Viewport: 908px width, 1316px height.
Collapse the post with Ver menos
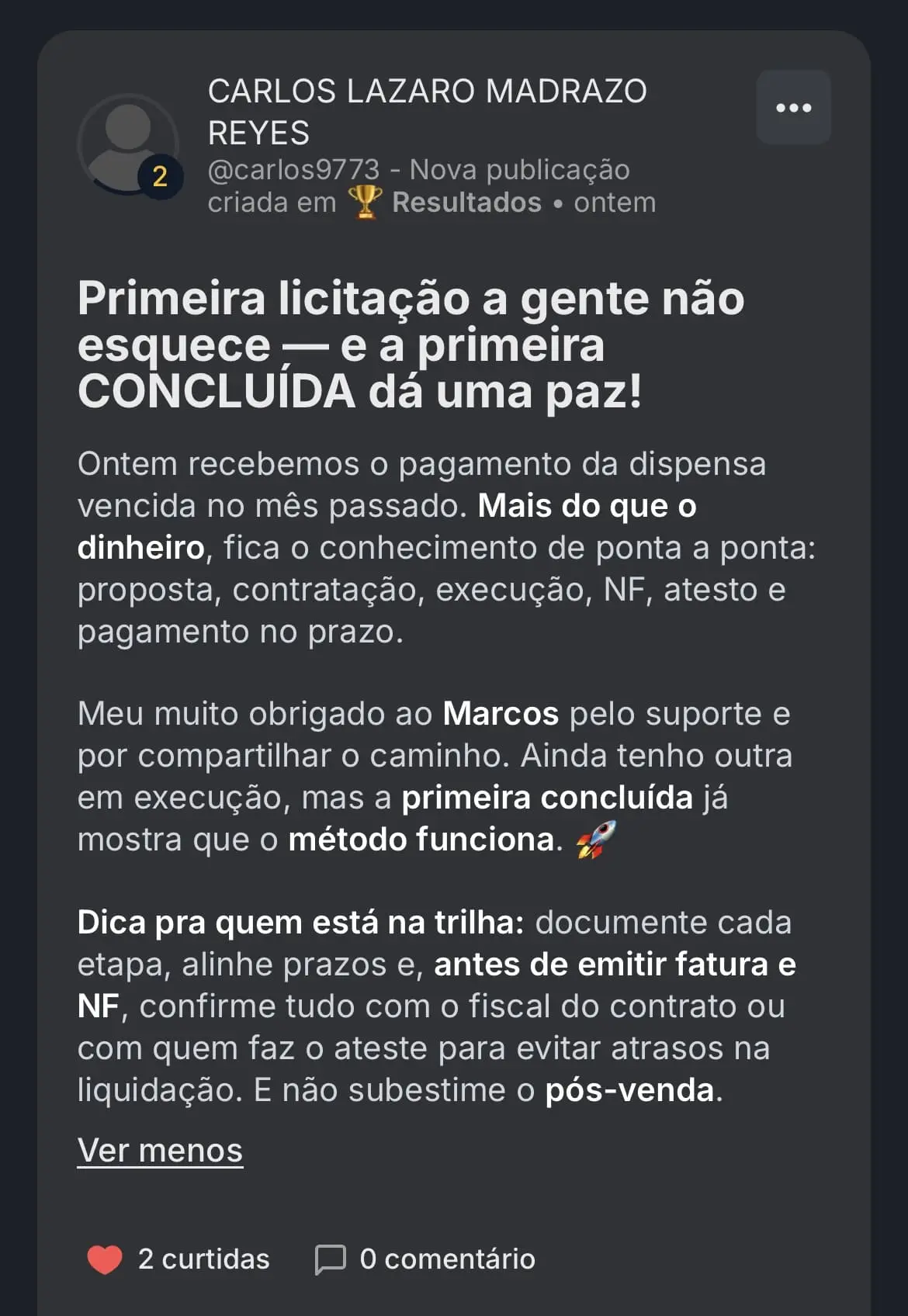click(x=159, y=1151)
